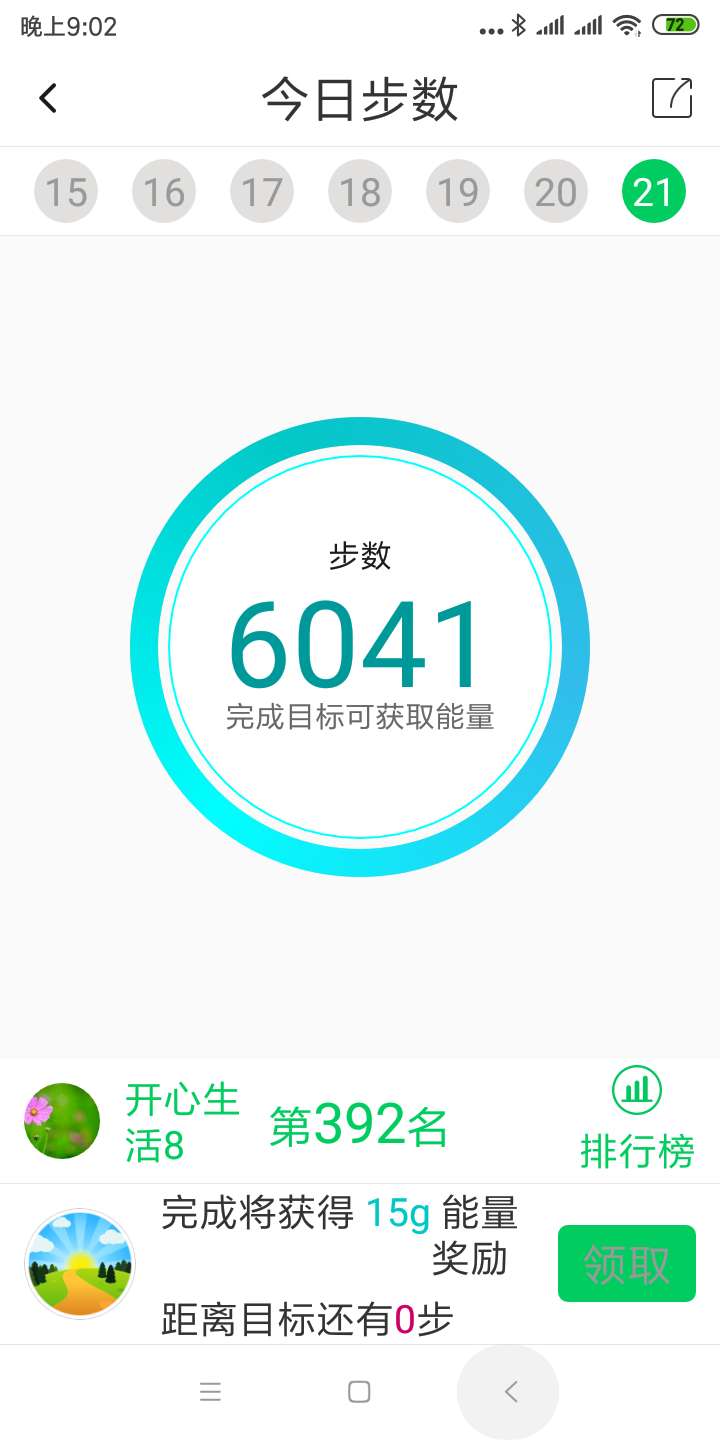Tap the sunrise landscape reward avatar
This screenshot has height=1440, width=720.
[x=80, y=1263]
